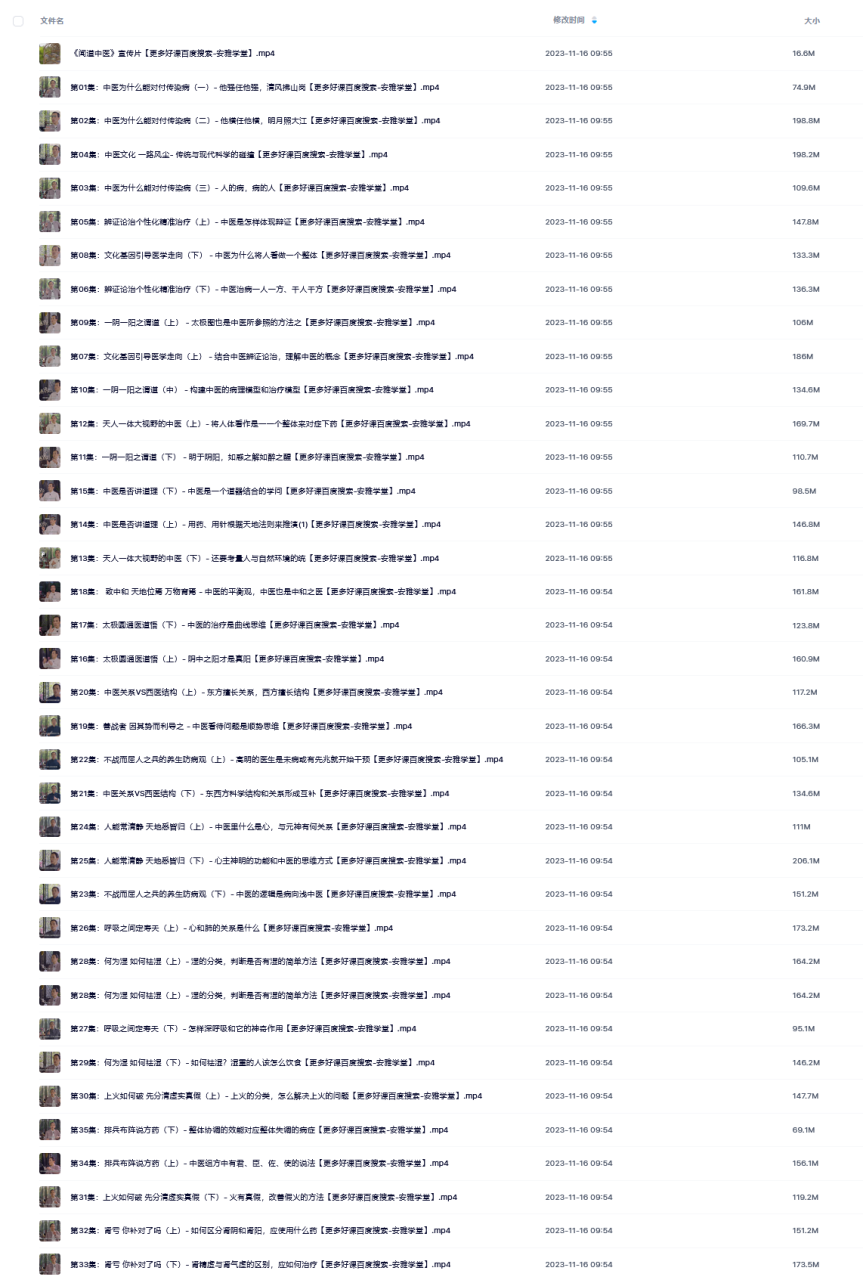This screenshot has height=1280, width=863.
Task: Play 第26集 呼吸之间定寿夭（上）
Action: click(x=231, y=928)
